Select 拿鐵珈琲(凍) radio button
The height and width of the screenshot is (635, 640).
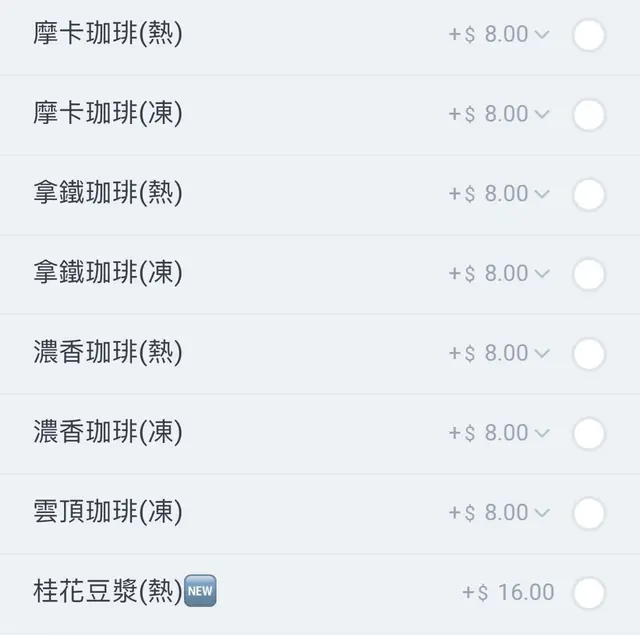589,274
